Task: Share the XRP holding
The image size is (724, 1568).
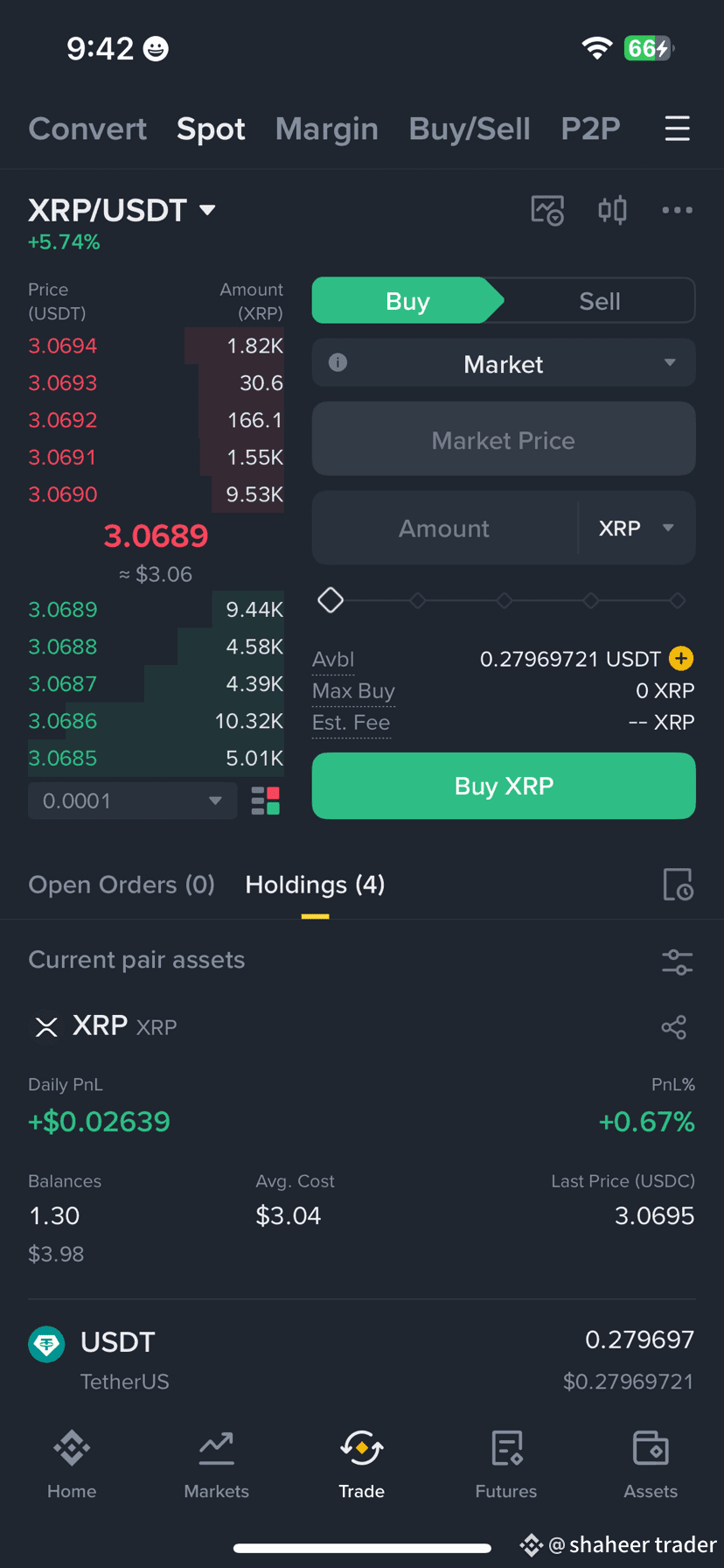Action: tap(673, 1026)
